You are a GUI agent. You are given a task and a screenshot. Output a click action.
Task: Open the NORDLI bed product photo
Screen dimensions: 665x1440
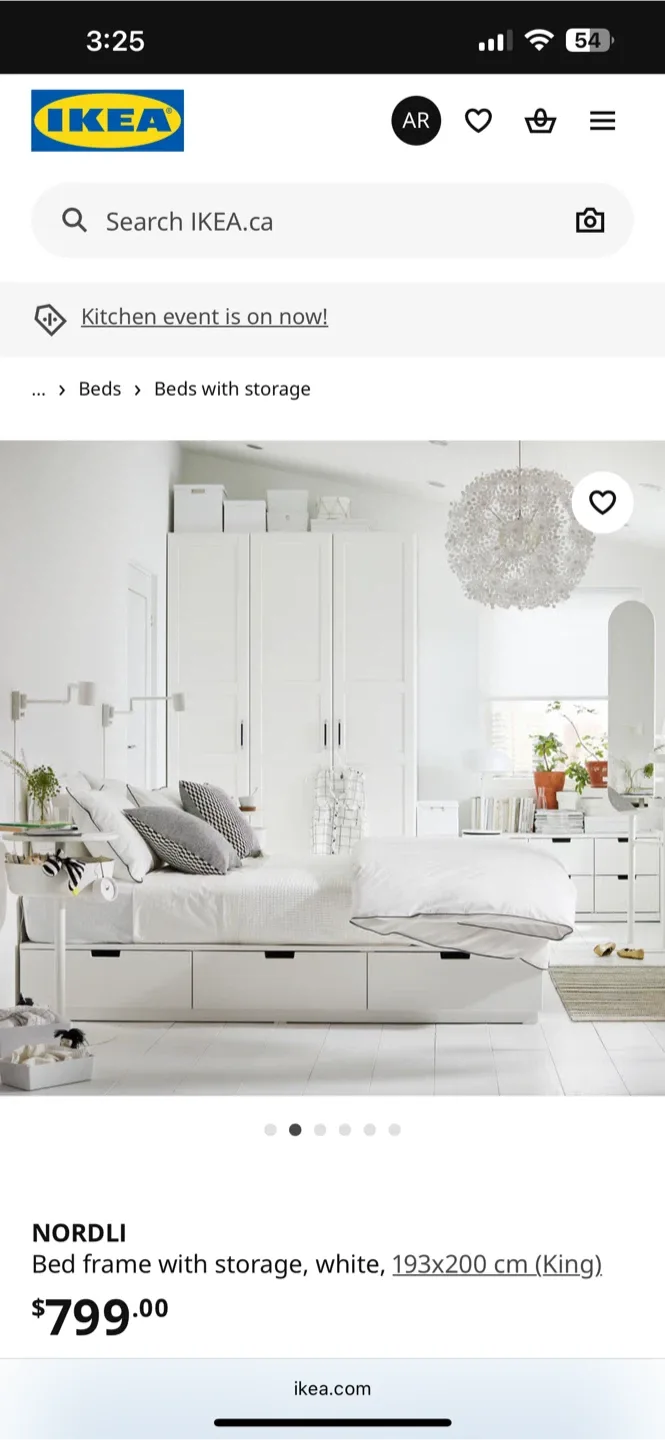click(x=332, y=768)
